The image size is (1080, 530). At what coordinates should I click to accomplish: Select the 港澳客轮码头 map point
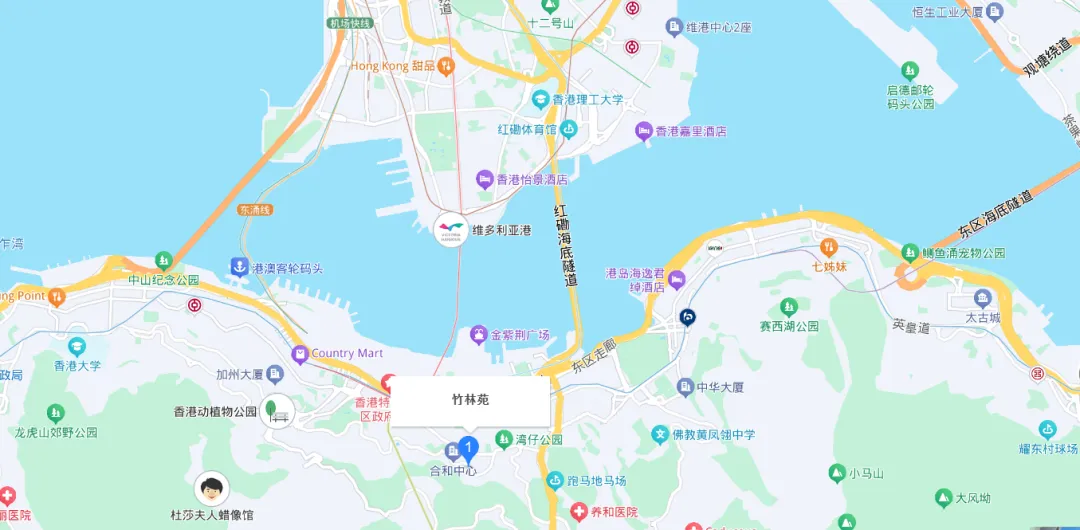coord(239,267)
